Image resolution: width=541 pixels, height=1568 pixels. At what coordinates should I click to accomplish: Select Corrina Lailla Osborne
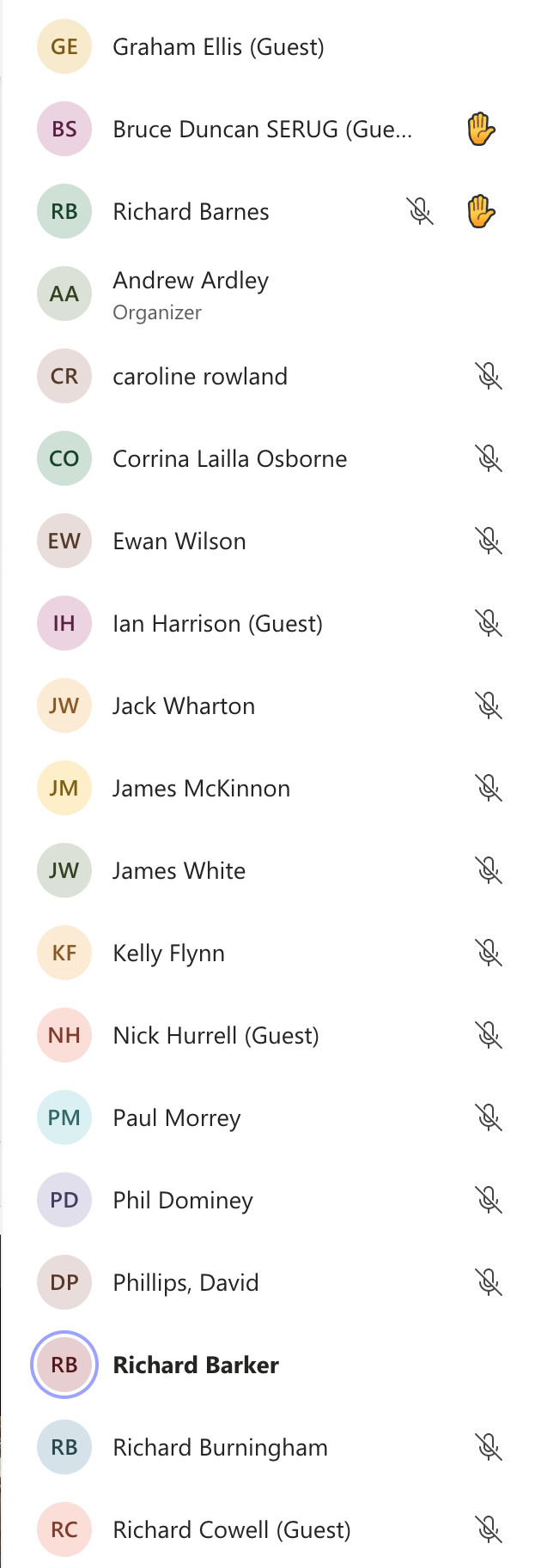229,459
